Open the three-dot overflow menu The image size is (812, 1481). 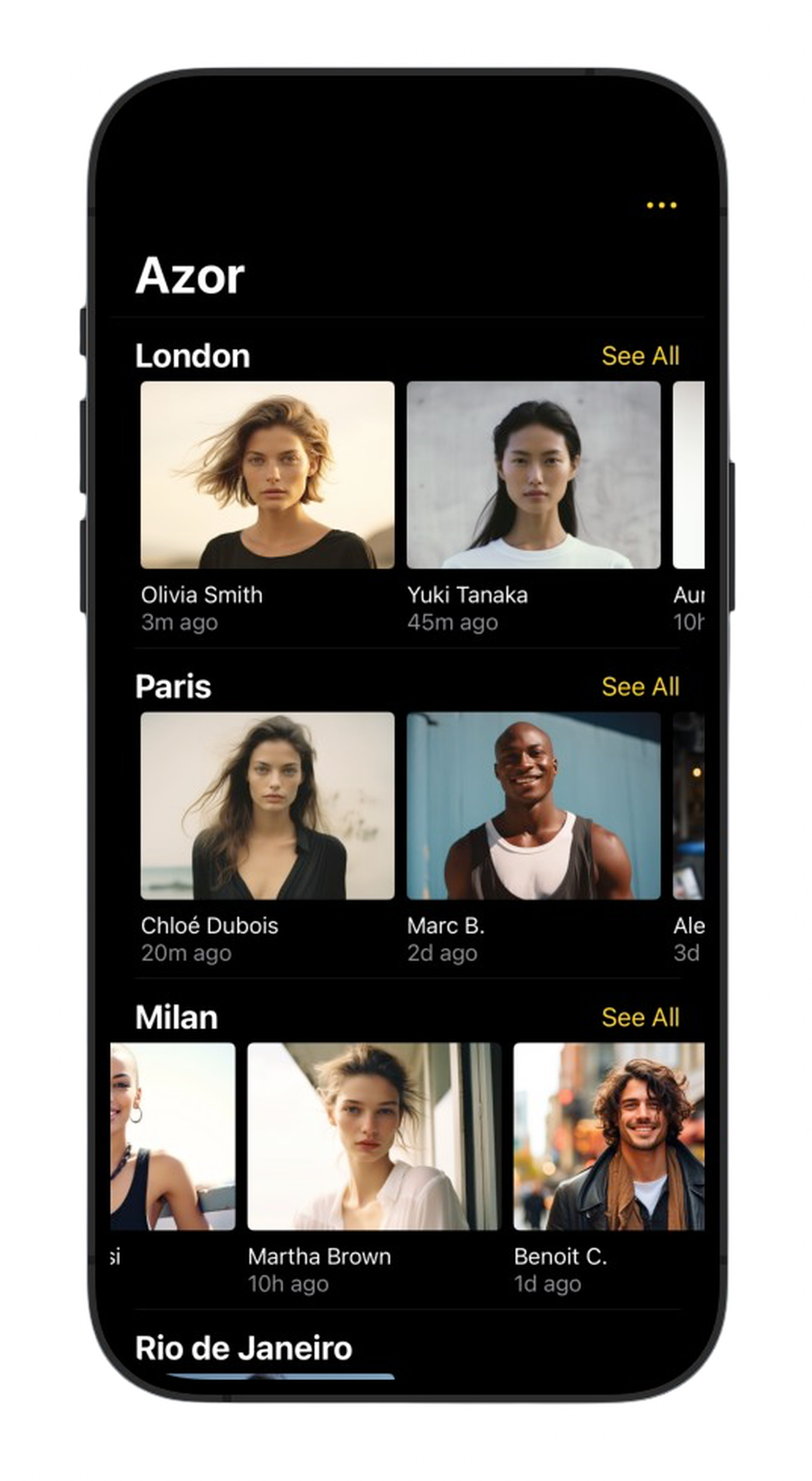pos(661,206)
